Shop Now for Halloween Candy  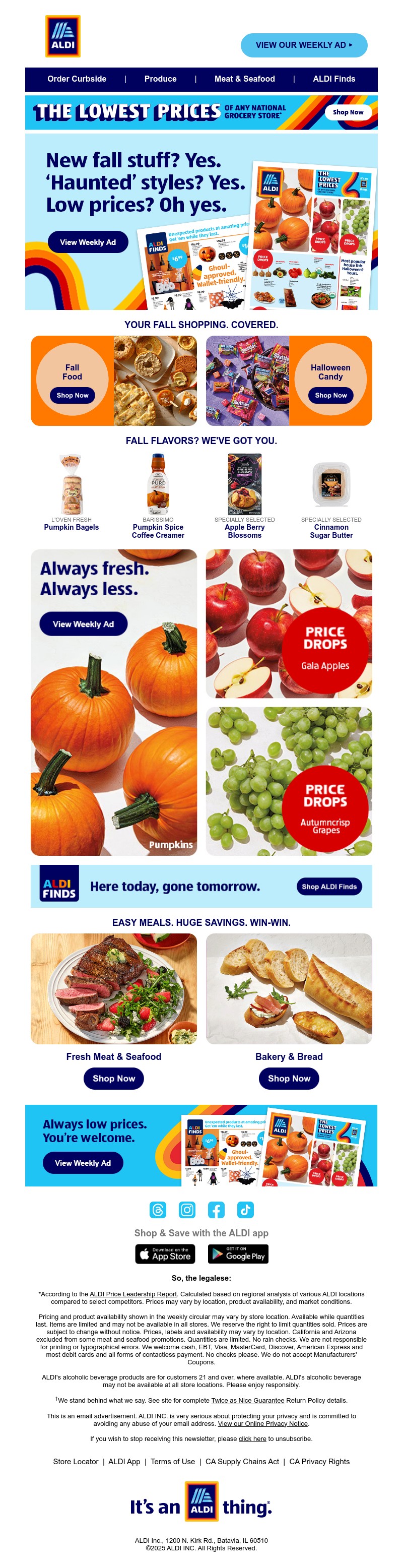(330, 395)
